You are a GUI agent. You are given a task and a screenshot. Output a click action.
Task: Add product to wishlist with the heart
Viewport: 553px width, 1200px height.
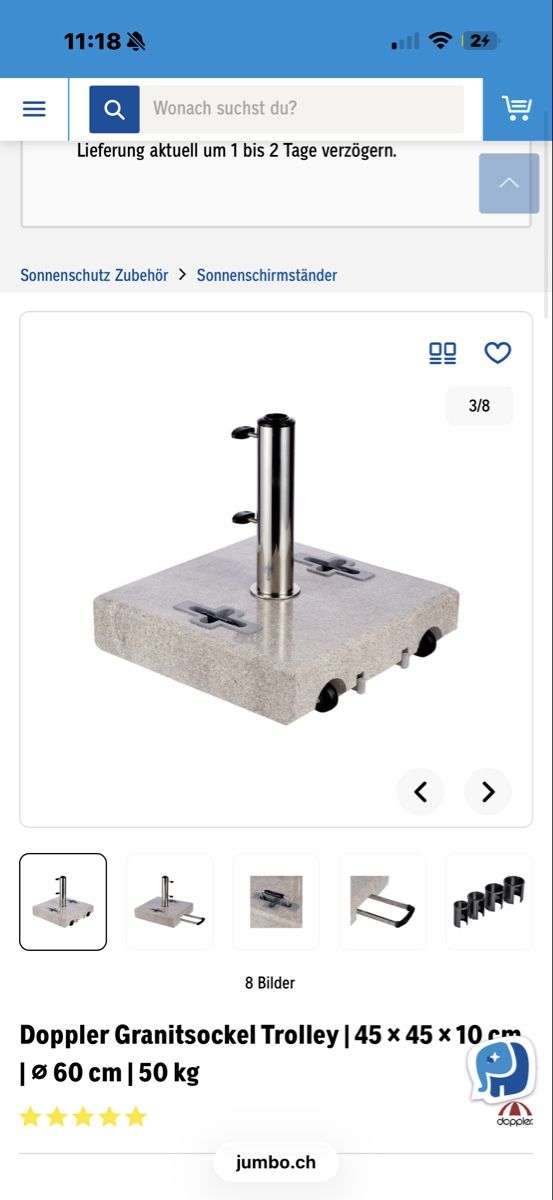(497, 352)
